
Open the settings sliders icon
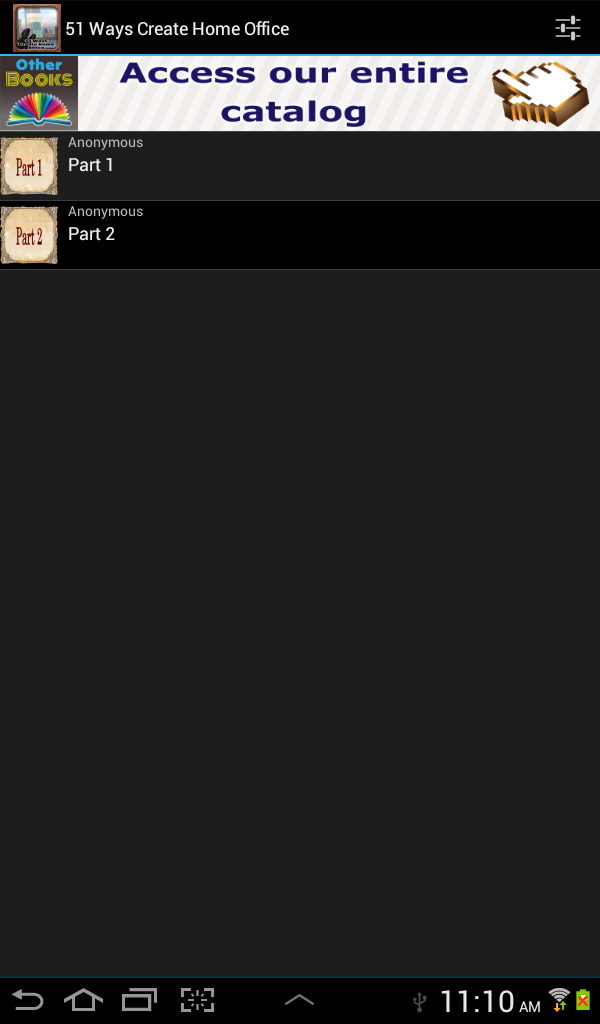coord(568,28)
